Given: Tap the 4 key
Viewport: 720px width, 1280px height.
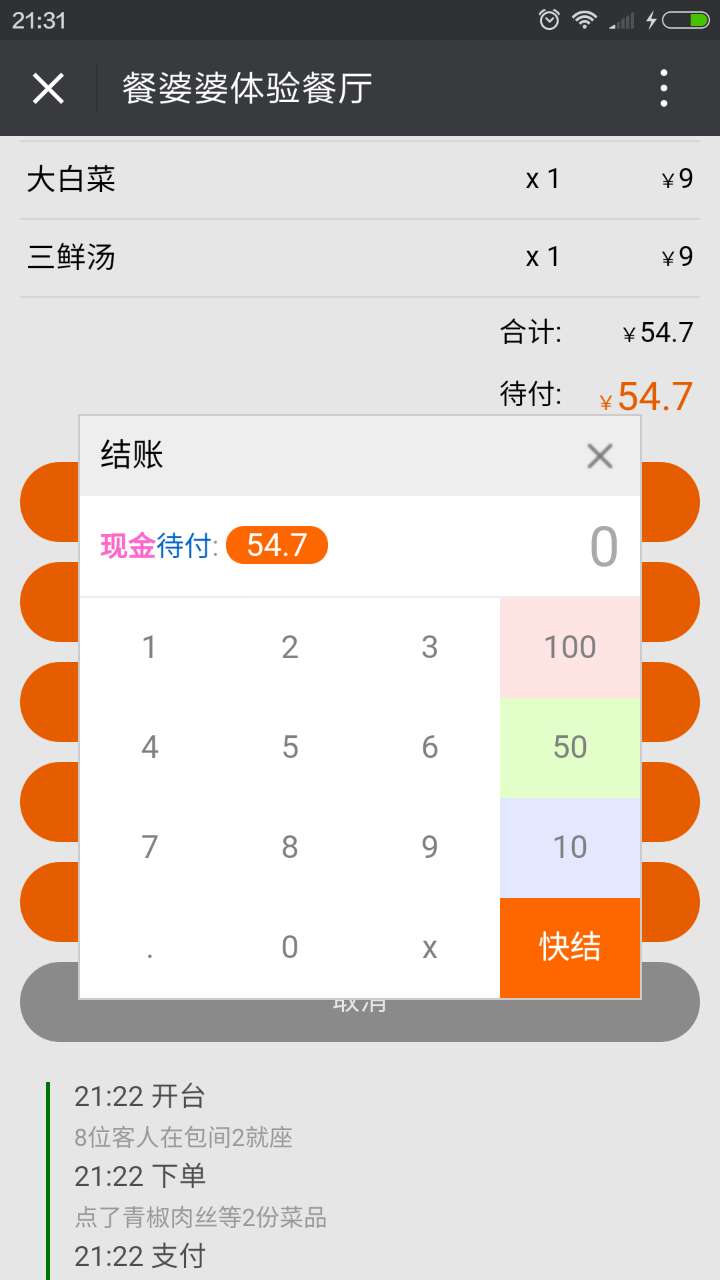Looking at the screenshot, I should click(x=150, y=747).
